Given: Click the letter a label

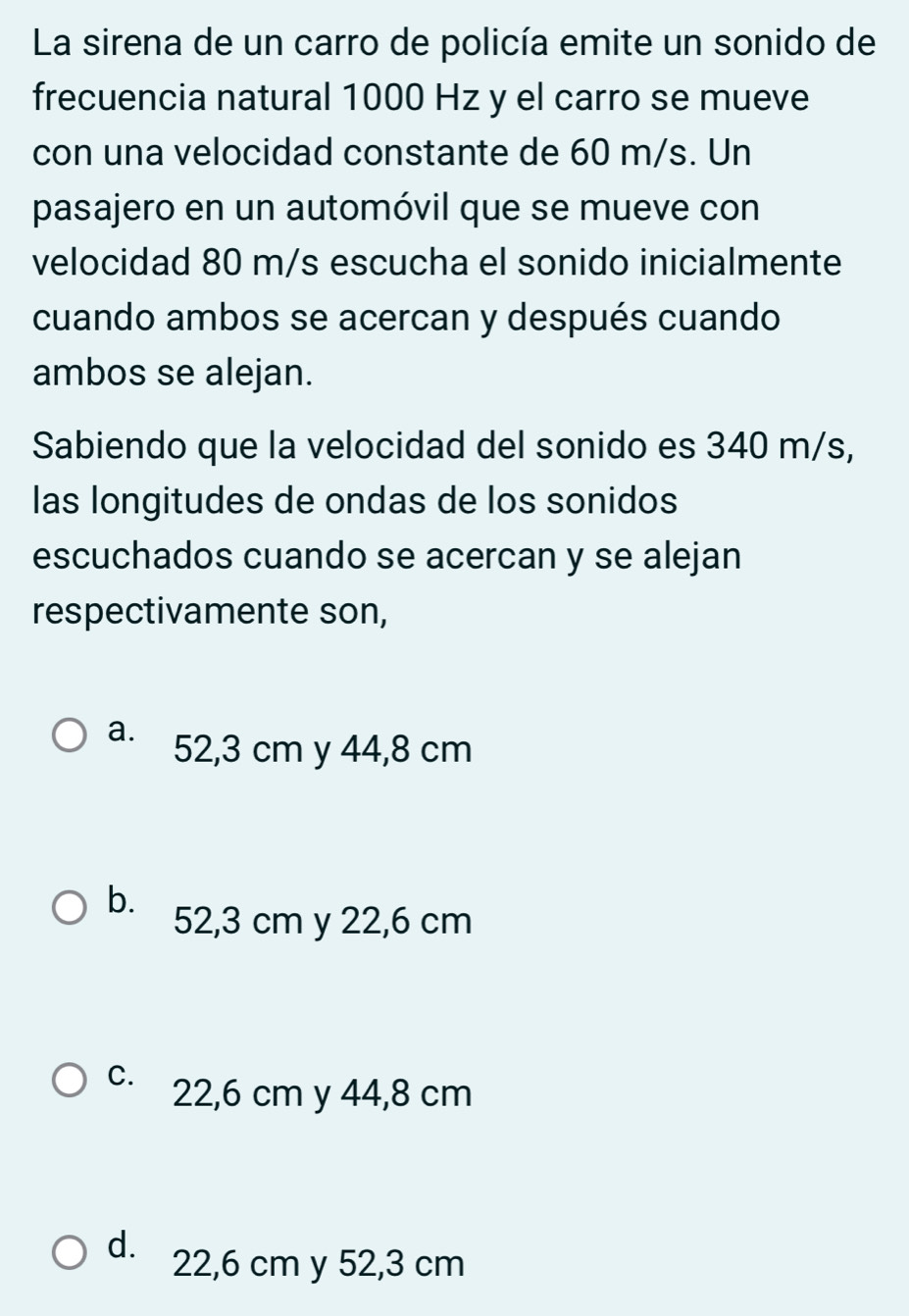Looking at the screenshot, I should coord(122,729).
